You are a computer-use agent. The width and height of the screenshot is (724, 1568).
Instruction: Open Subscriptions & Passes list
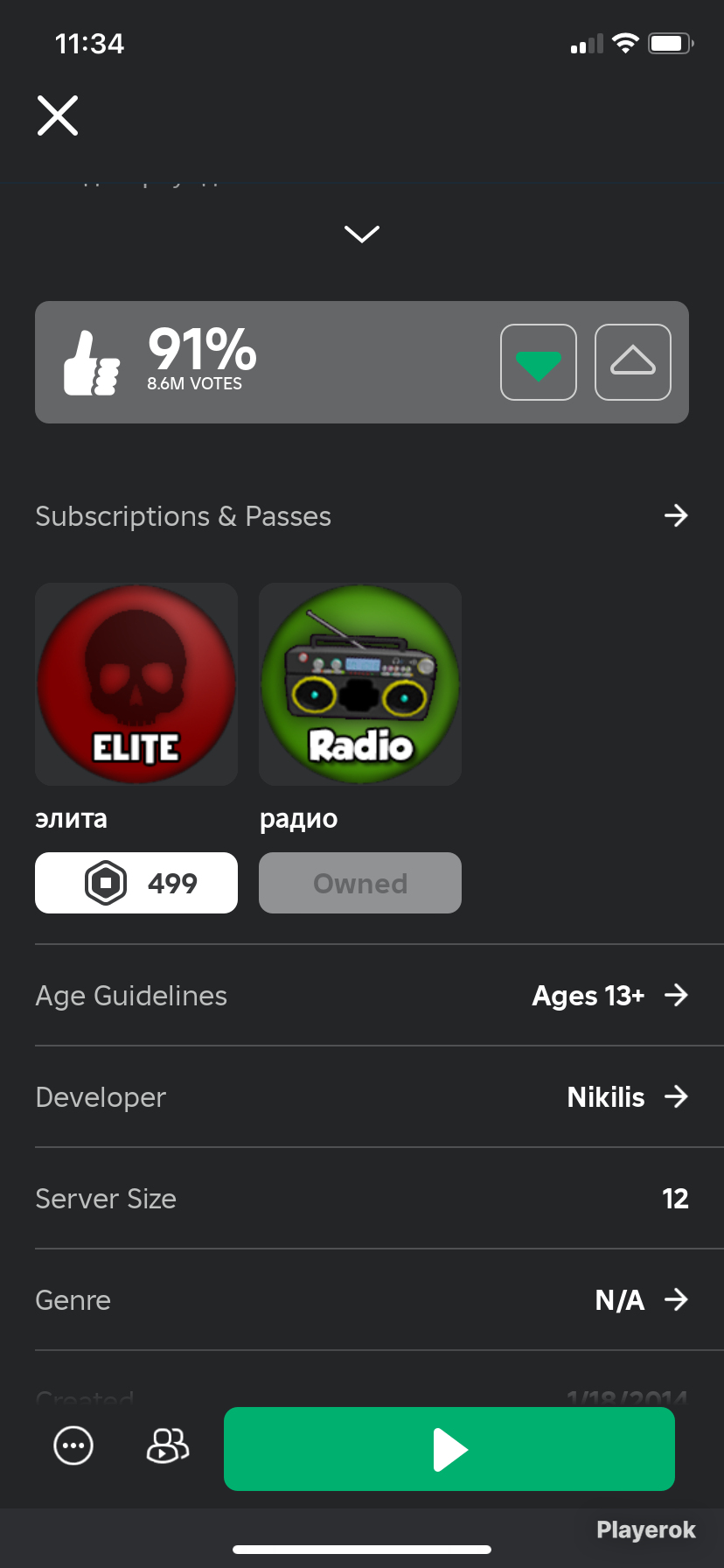[362, 516]
